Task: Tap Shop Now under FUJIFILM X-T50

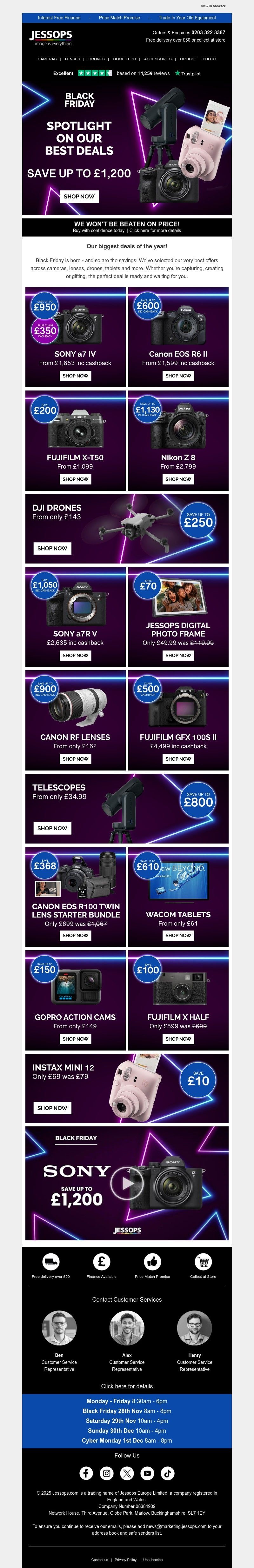Action: tap(76, 479)
